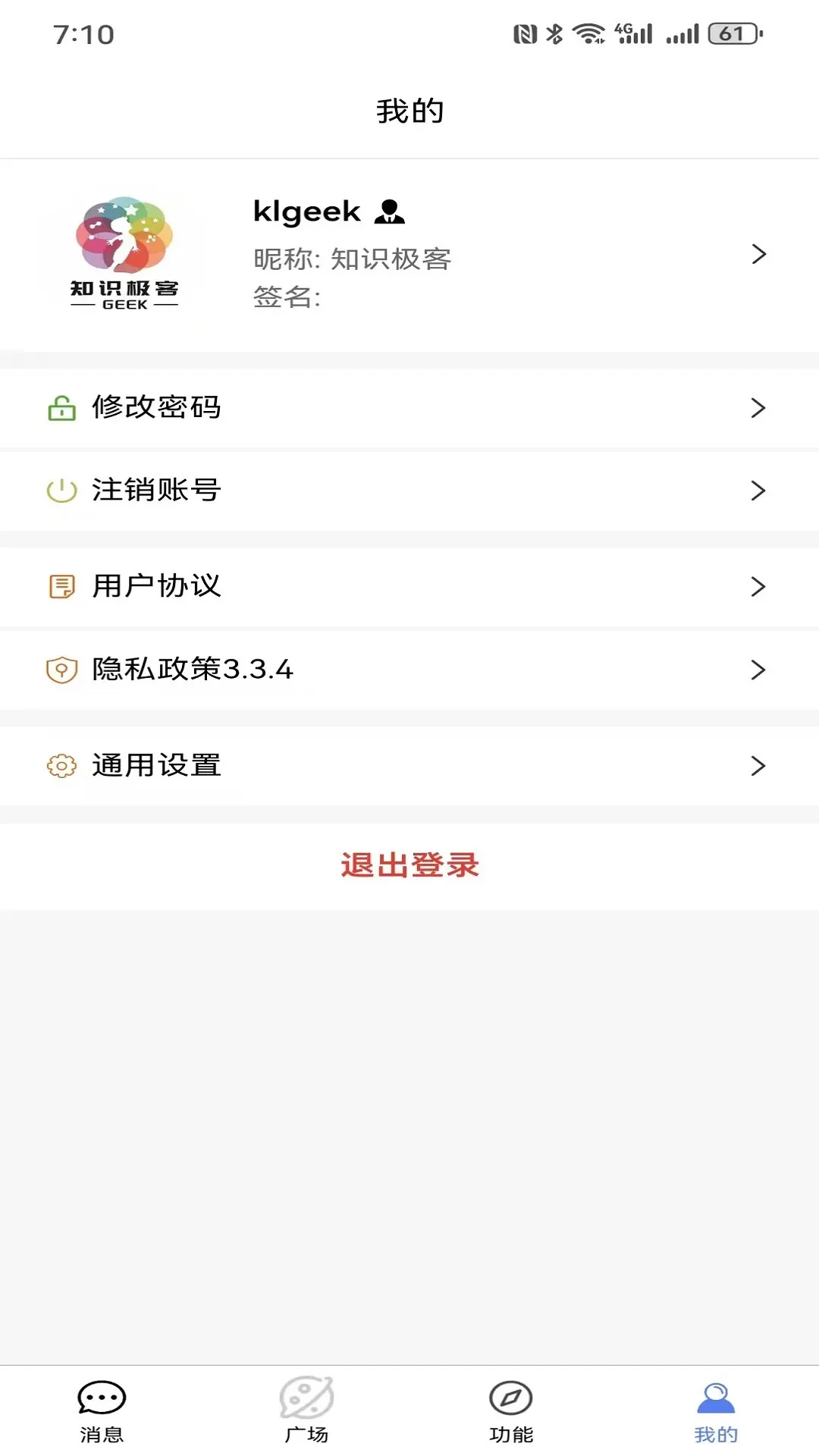819x1456 pixels.
Task: Expand the profile row chevron
Action: (x=759, y=254)
